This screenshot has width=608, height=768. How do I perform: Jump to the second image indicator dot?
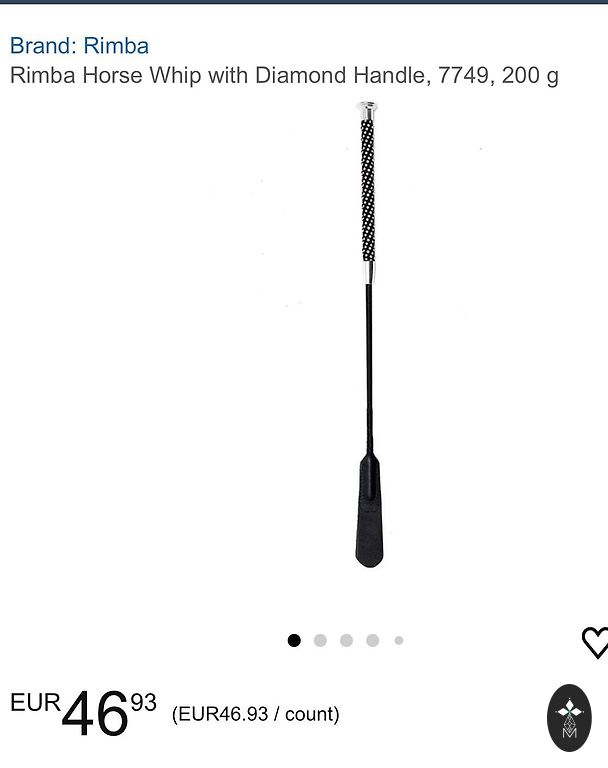[320, 640]
